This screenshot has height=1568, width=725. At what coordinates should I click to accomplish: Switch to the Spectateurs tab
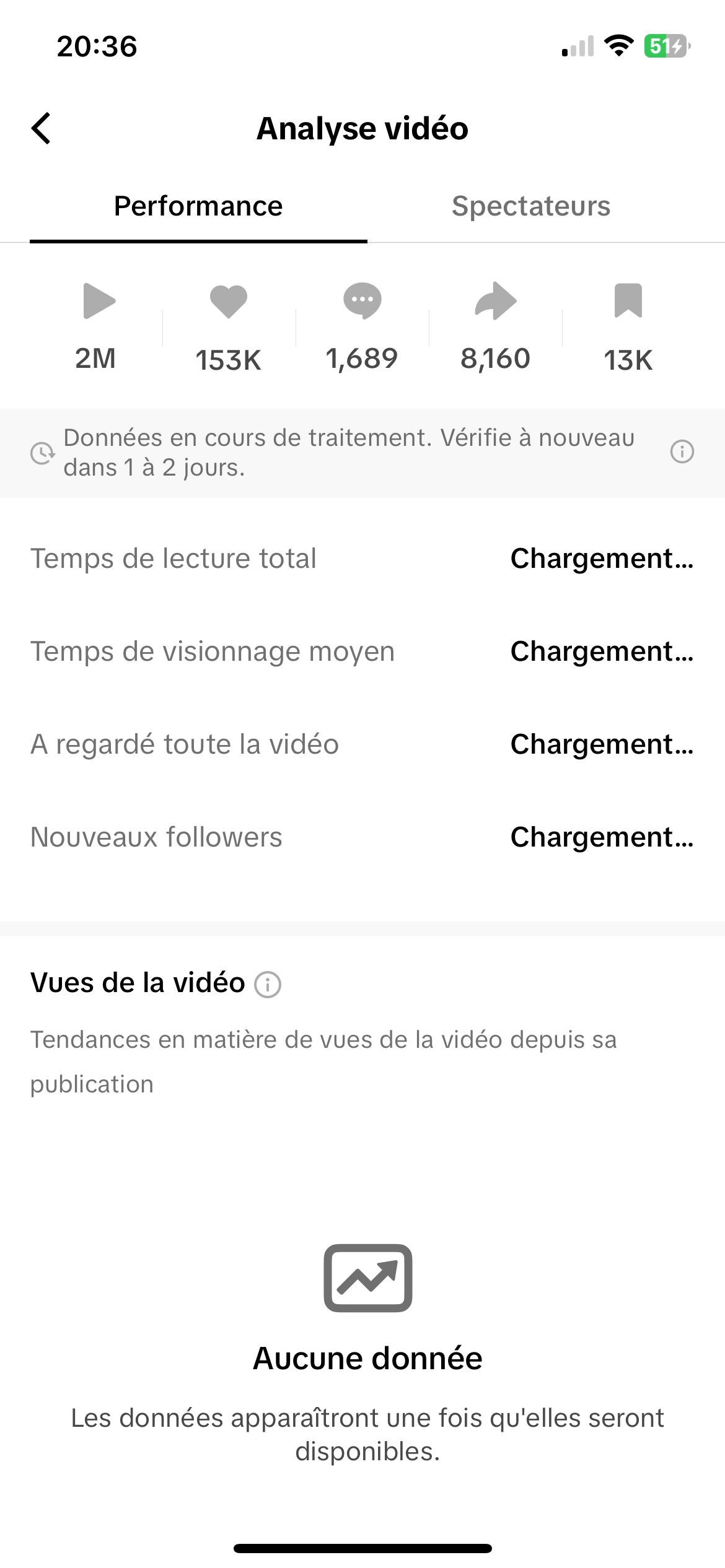[x=531, y=206]
